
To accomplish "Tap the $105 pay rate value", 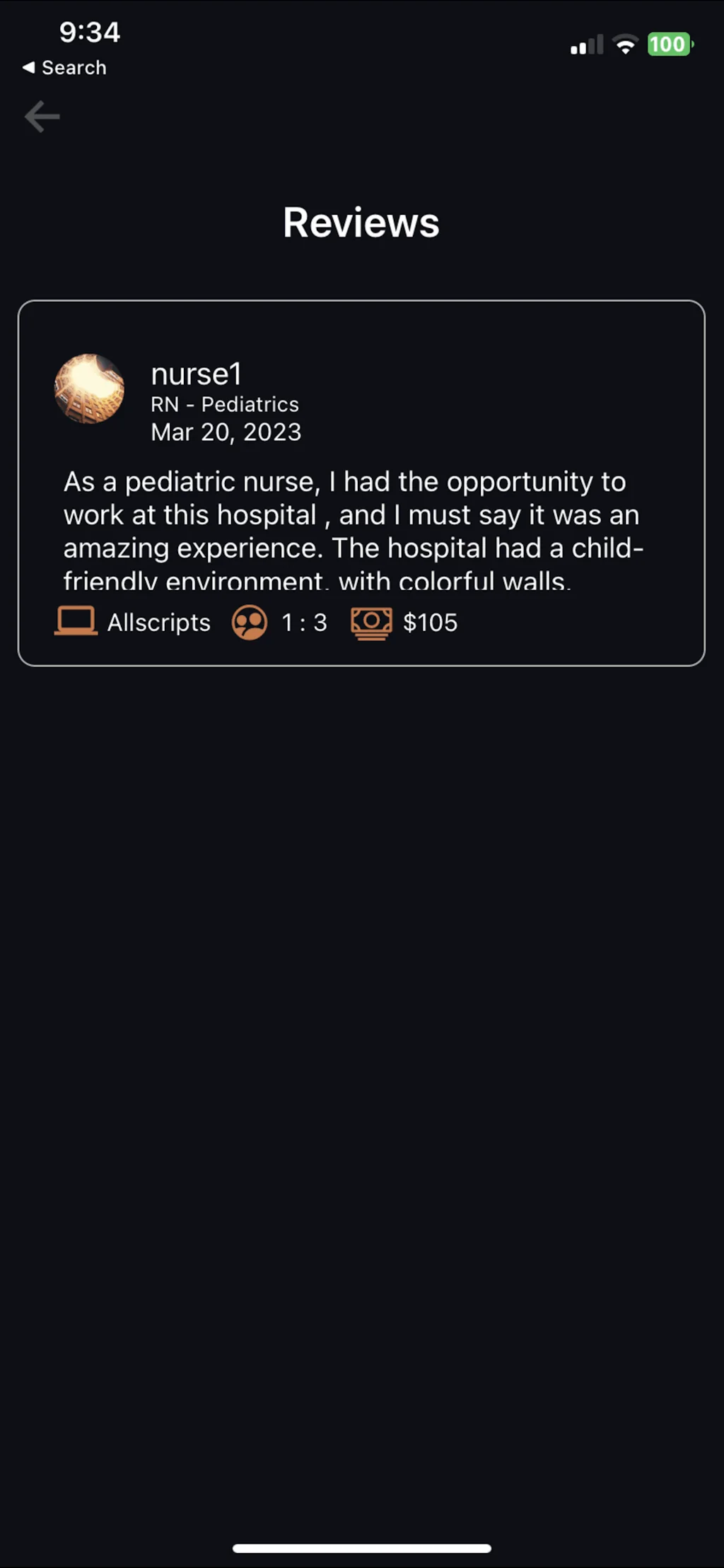I will coord(430,622).
